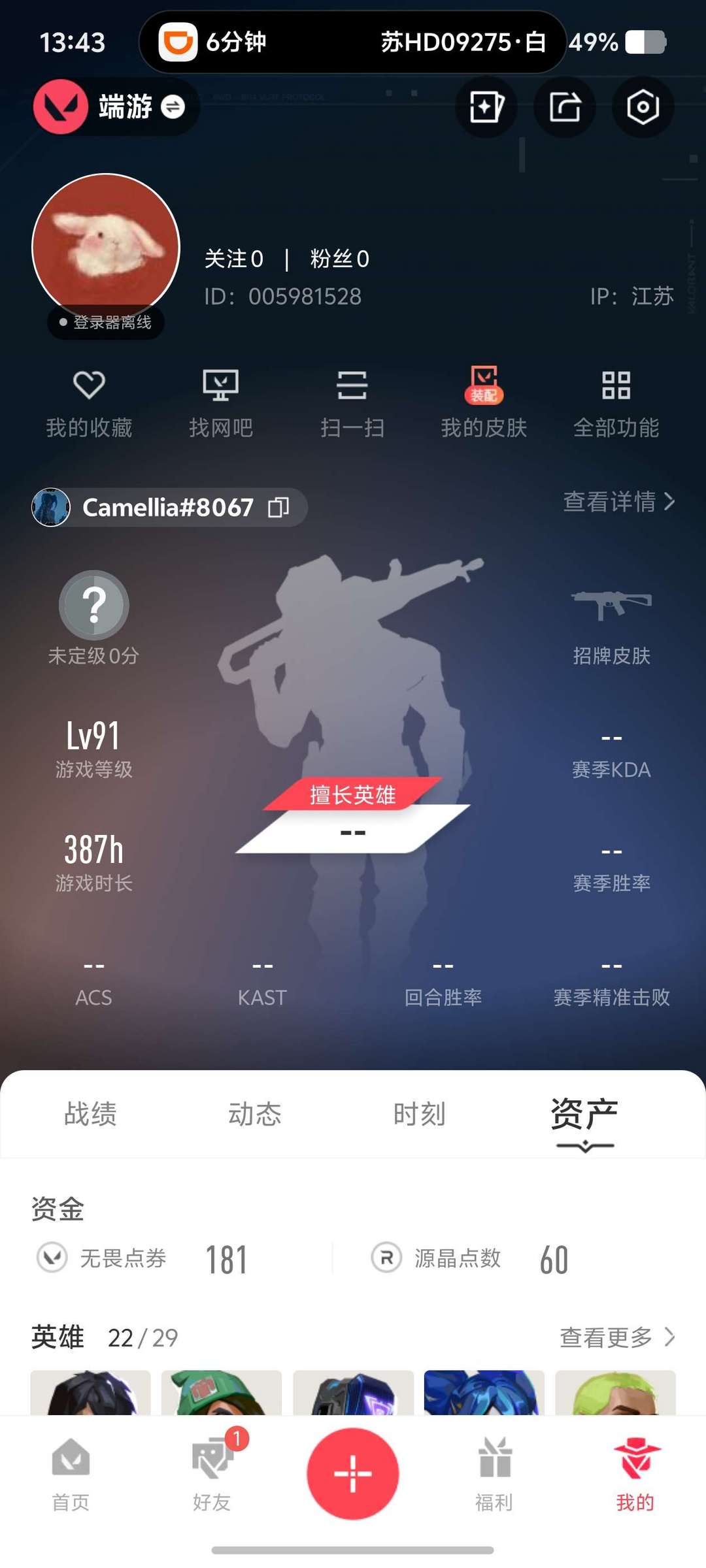Open 我的收藏 favorites

[89, 404]
